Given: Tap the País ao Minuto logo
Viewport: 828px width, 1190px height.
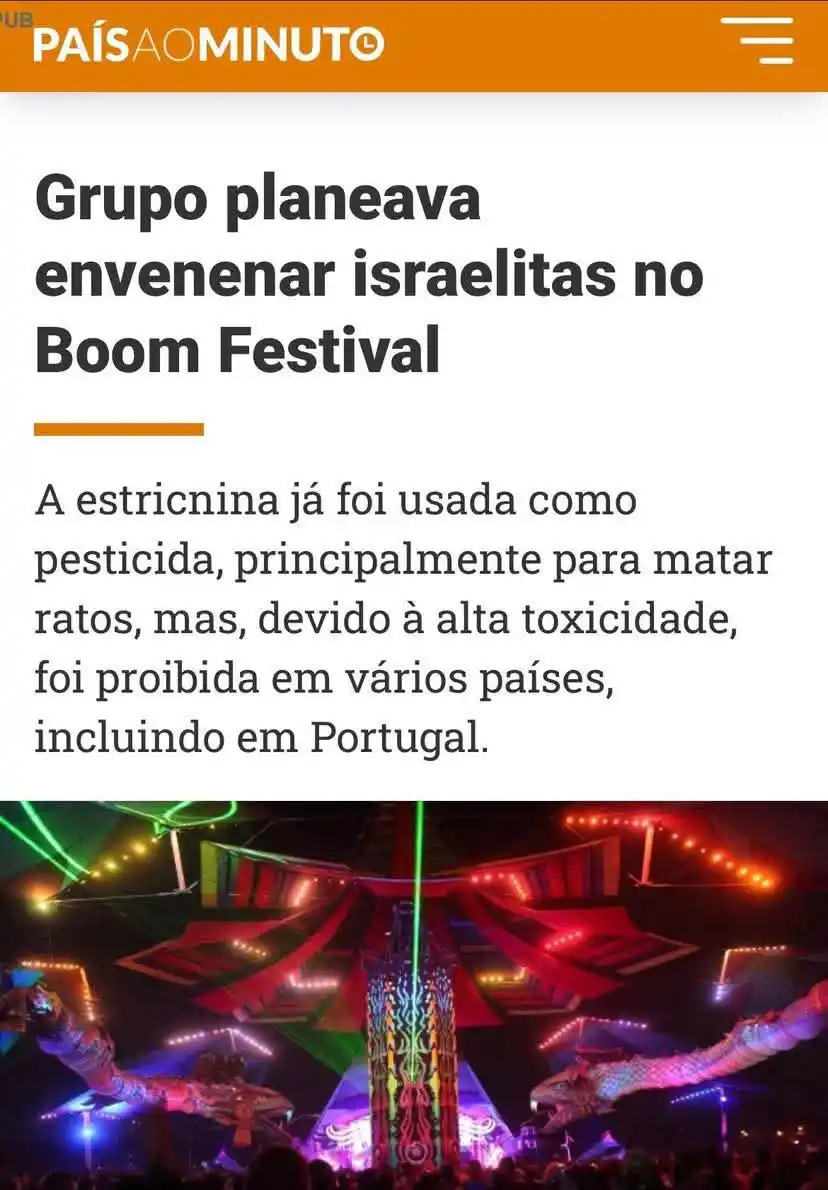Looking at the screenshot, I should tap(208, 45).
